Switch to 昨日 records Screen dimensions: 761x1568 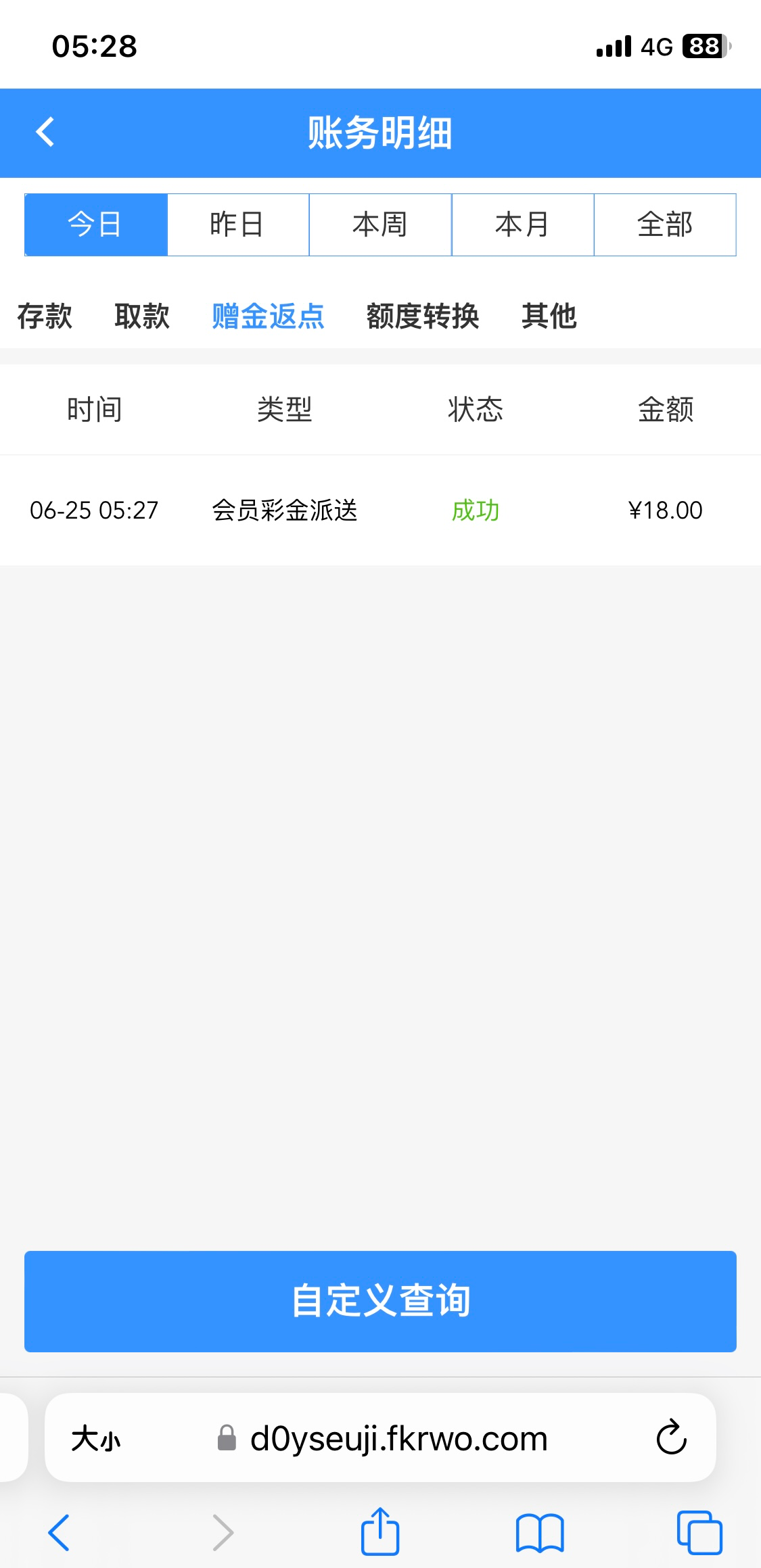[x=237, y=224]
